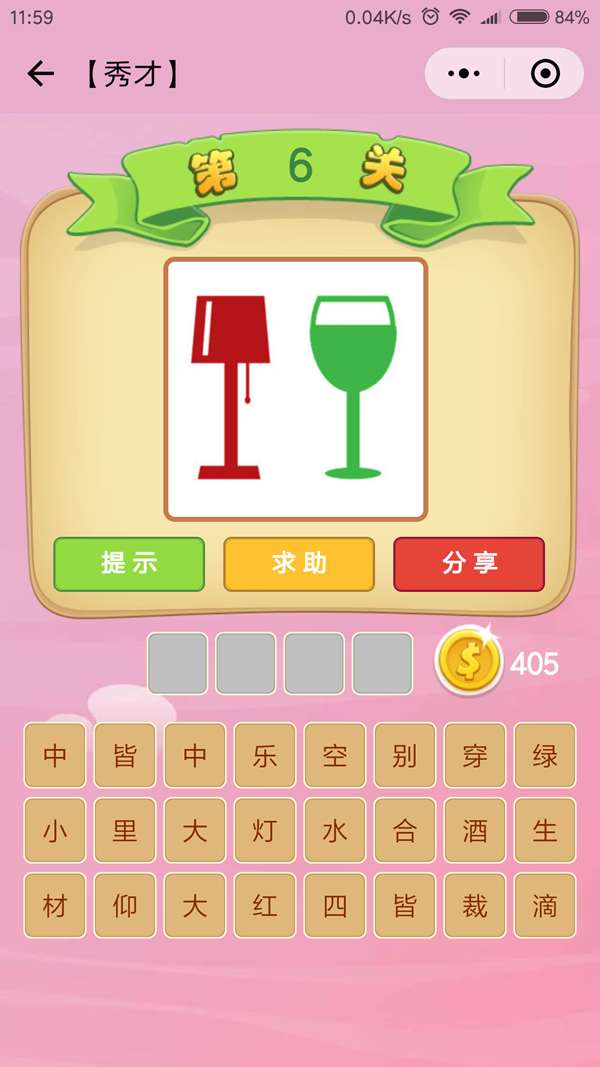Tap the first empty answer slot
600x1067 pixels.
pos(178,663)
